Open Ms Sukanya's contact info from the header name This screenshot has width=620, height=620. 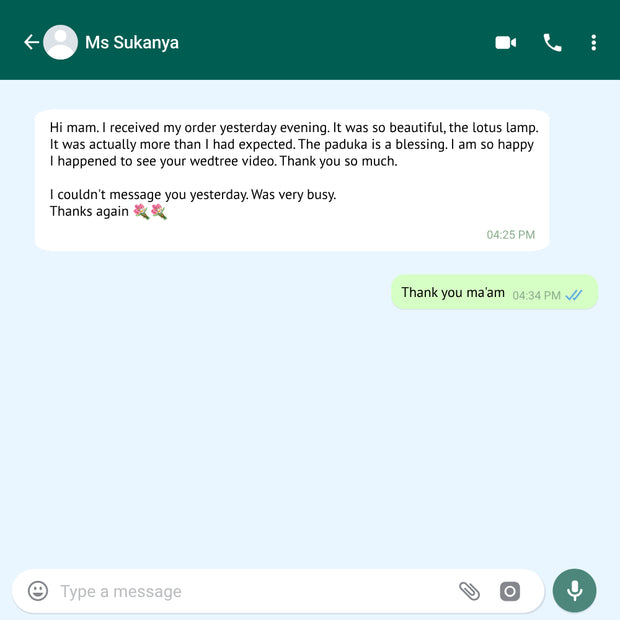pyautogui.click(x=132, y=42)
